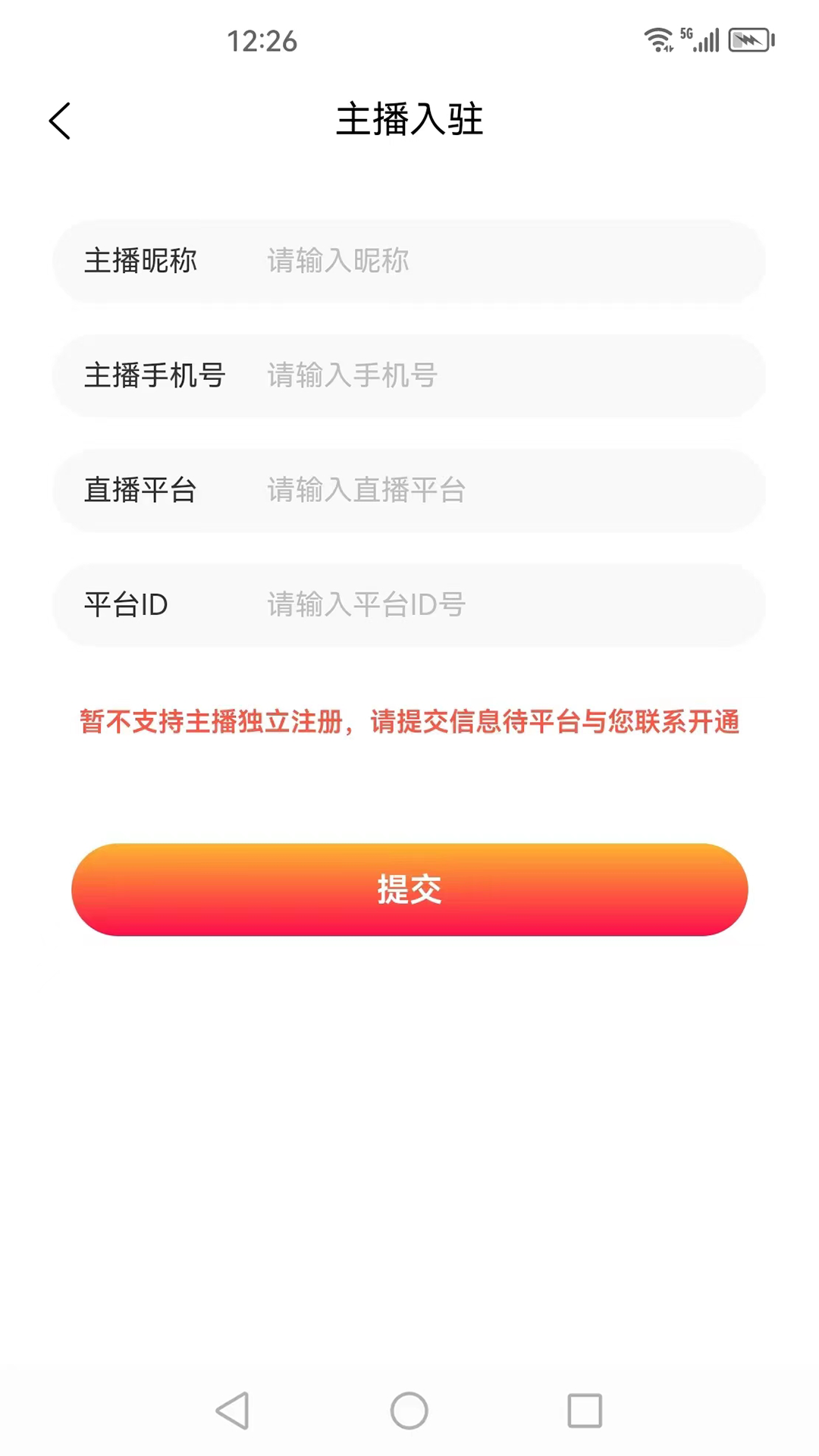Tap the 主播昵称 field label
819x1456 pixels.
coord(141,261)
